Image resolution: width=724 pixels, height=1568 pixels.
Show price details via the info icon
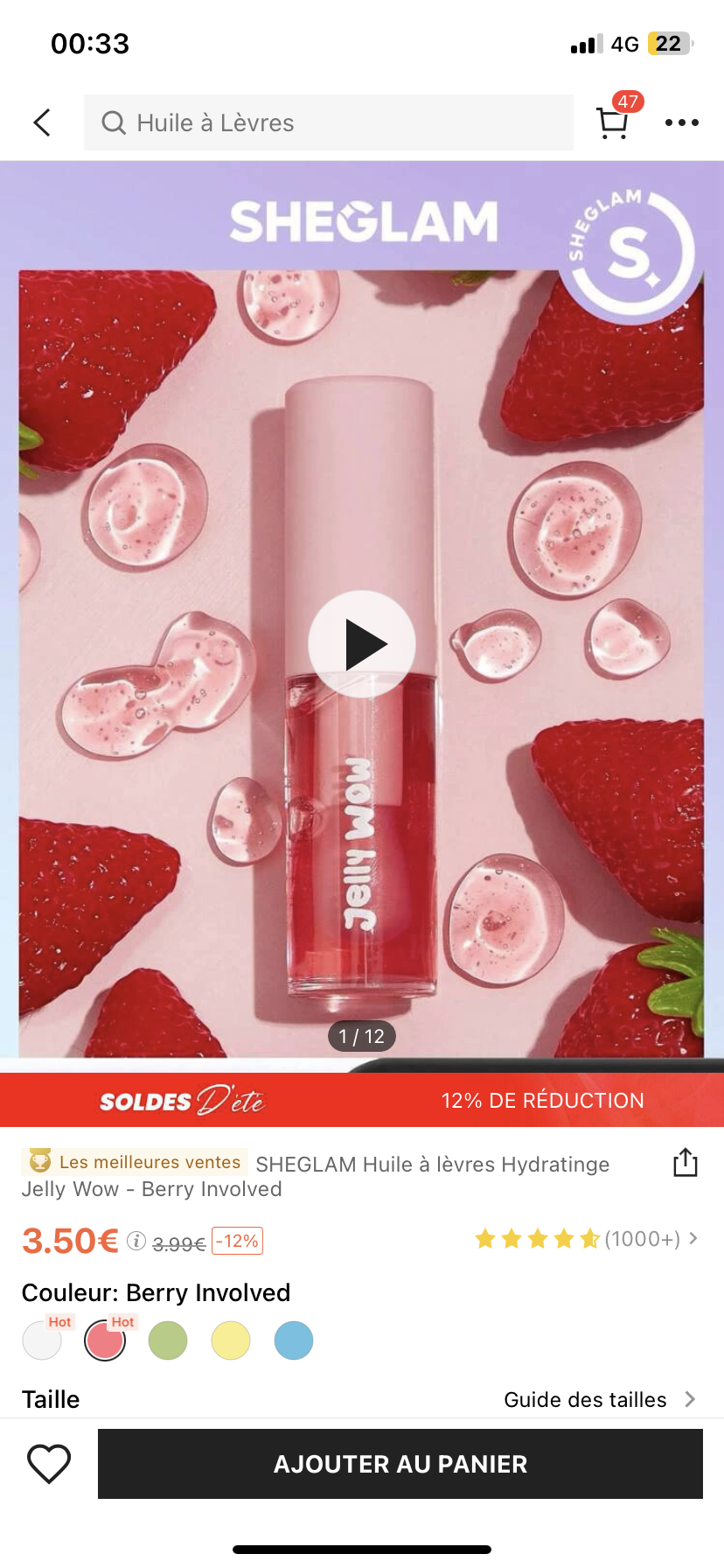coord(136,1241)
